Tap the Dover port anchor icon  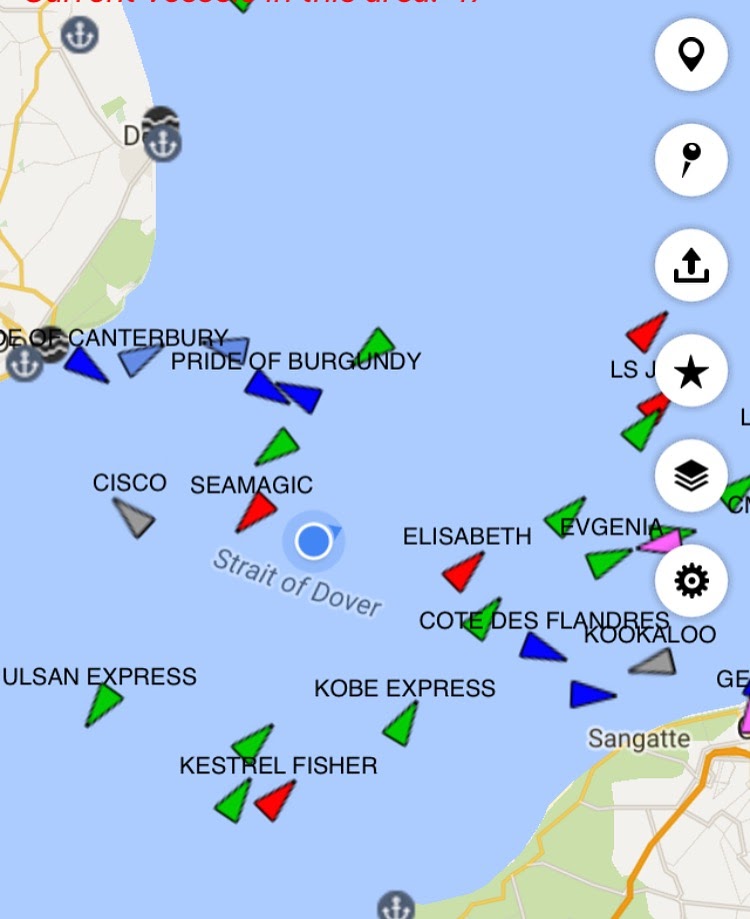tap(162, 145)
